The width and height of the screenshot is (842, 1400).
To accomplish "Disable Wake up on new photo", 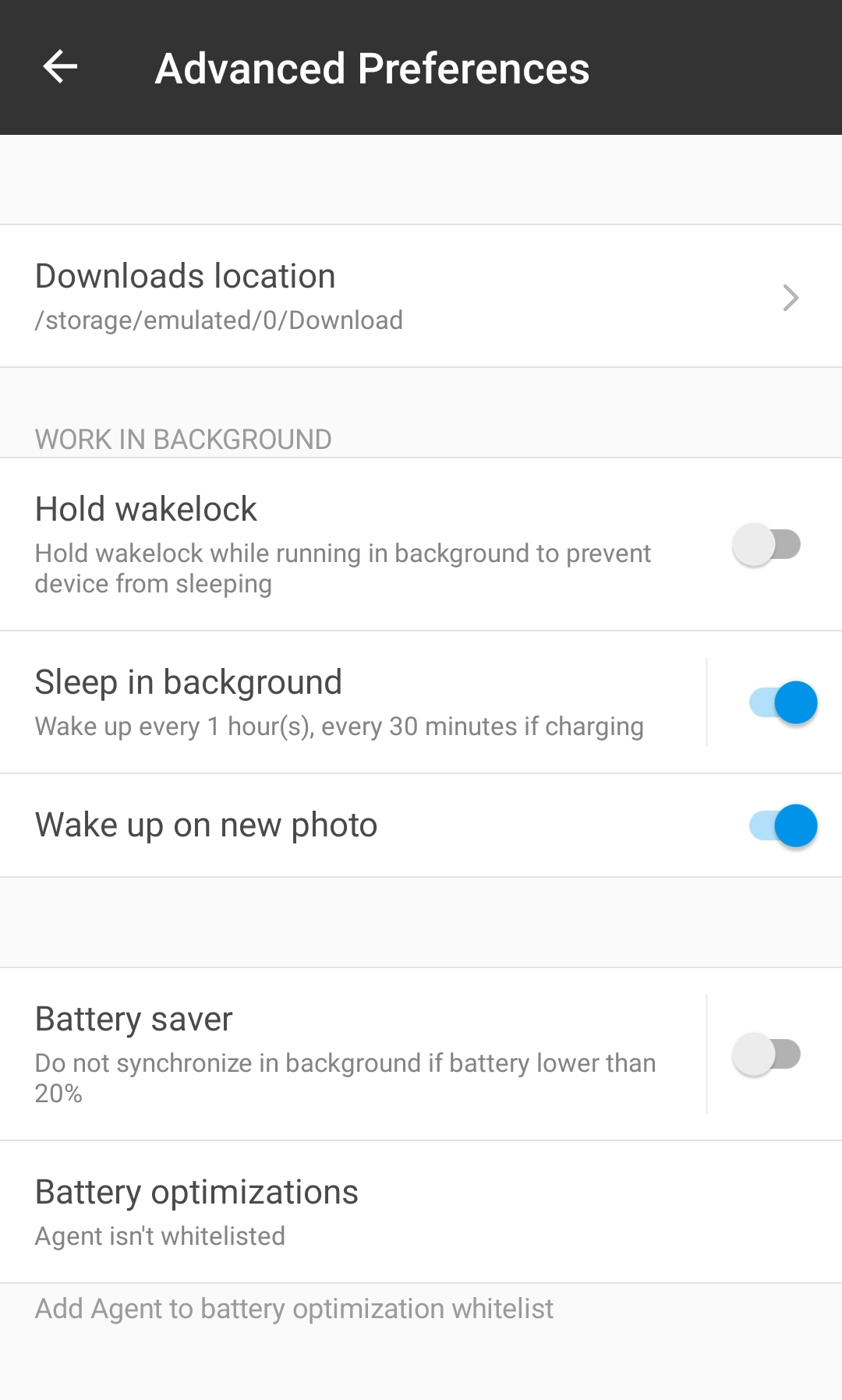I will coord(783,826).
